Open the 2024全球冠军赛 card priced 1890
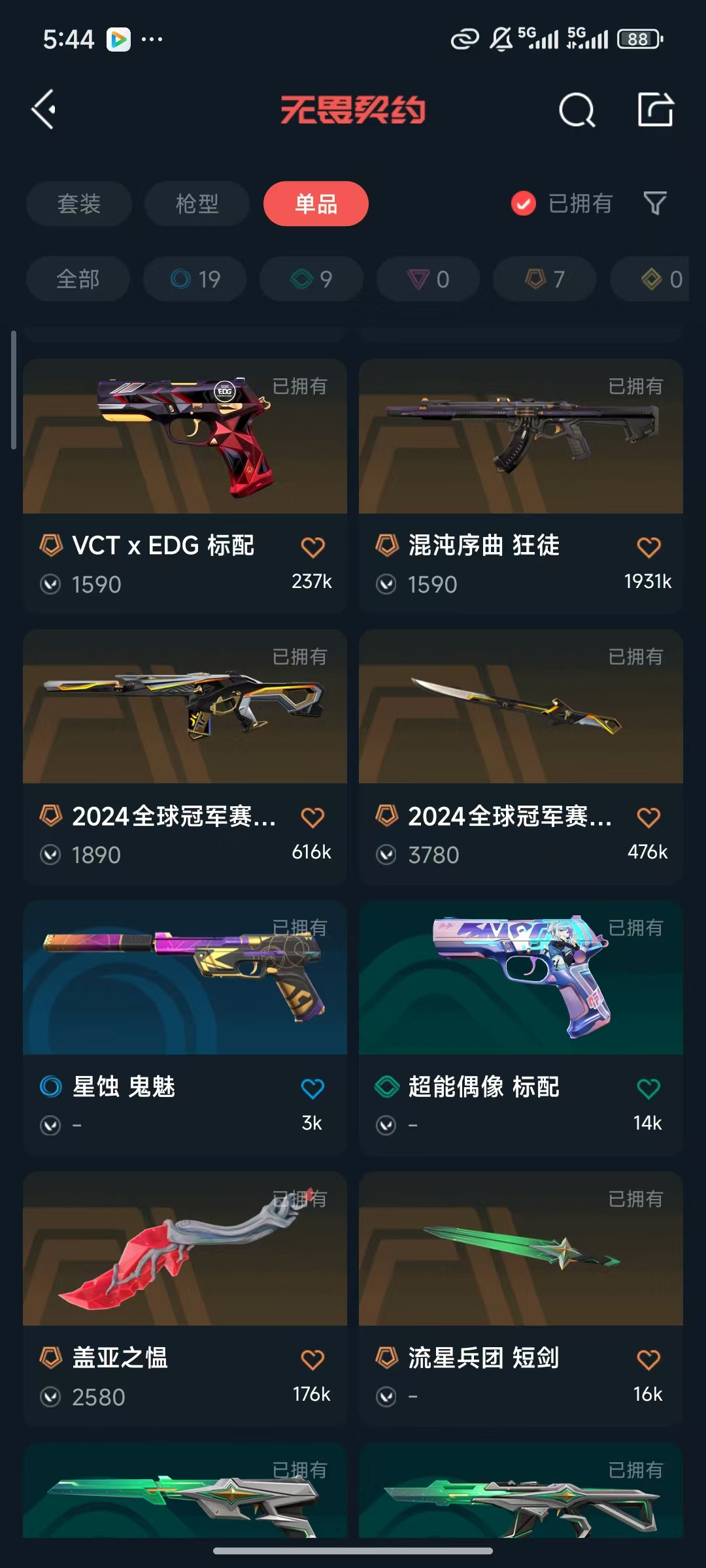This screenshot has height=1568, width=706. tap(184, 708)
